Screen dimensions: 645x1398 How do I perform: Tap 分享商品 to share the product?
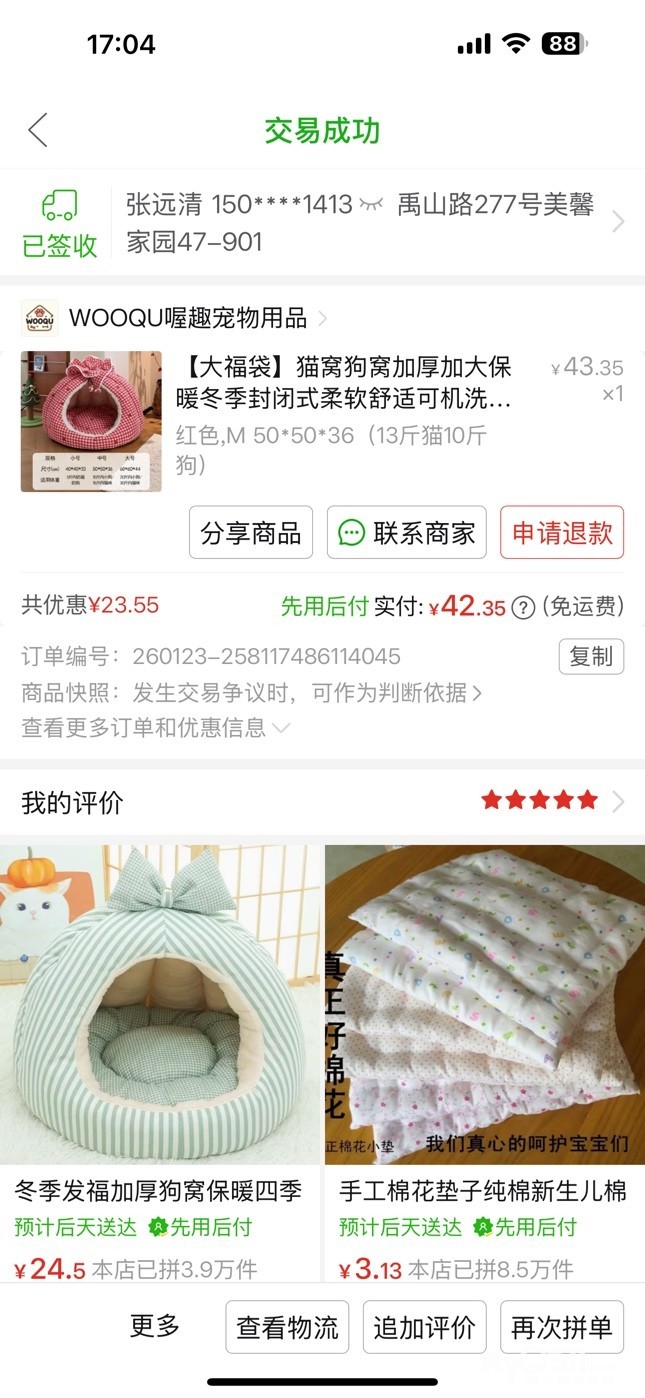coord(251,532)
